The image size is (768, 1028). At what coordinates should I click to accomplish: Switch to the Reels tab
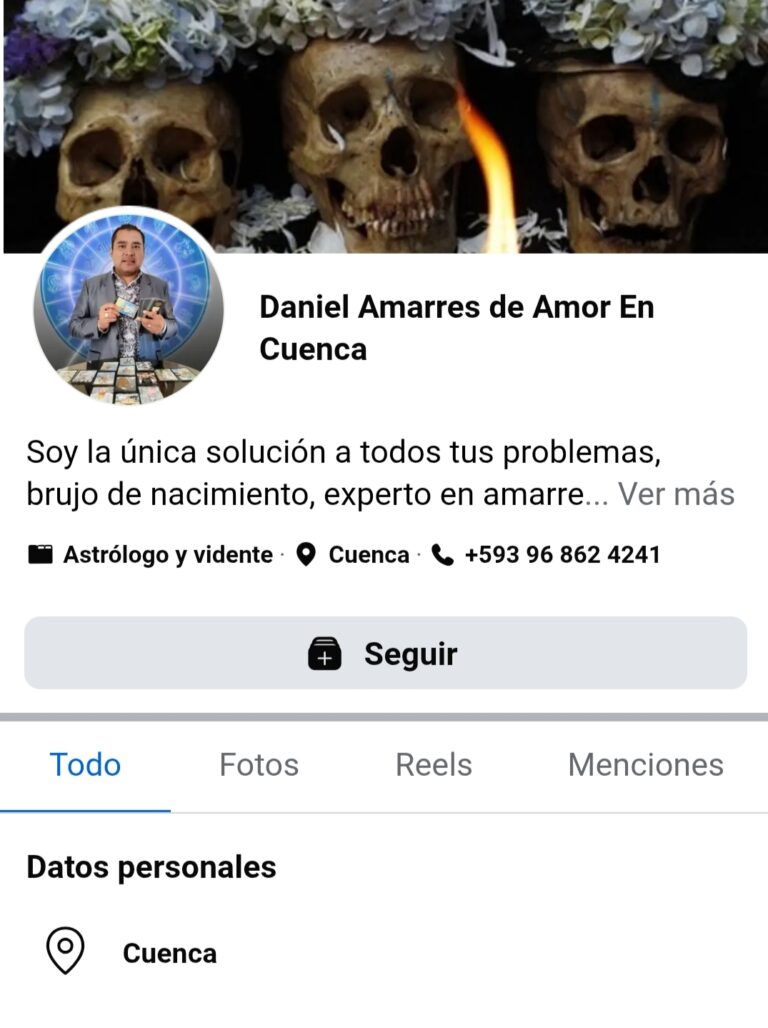coord(433,765)
